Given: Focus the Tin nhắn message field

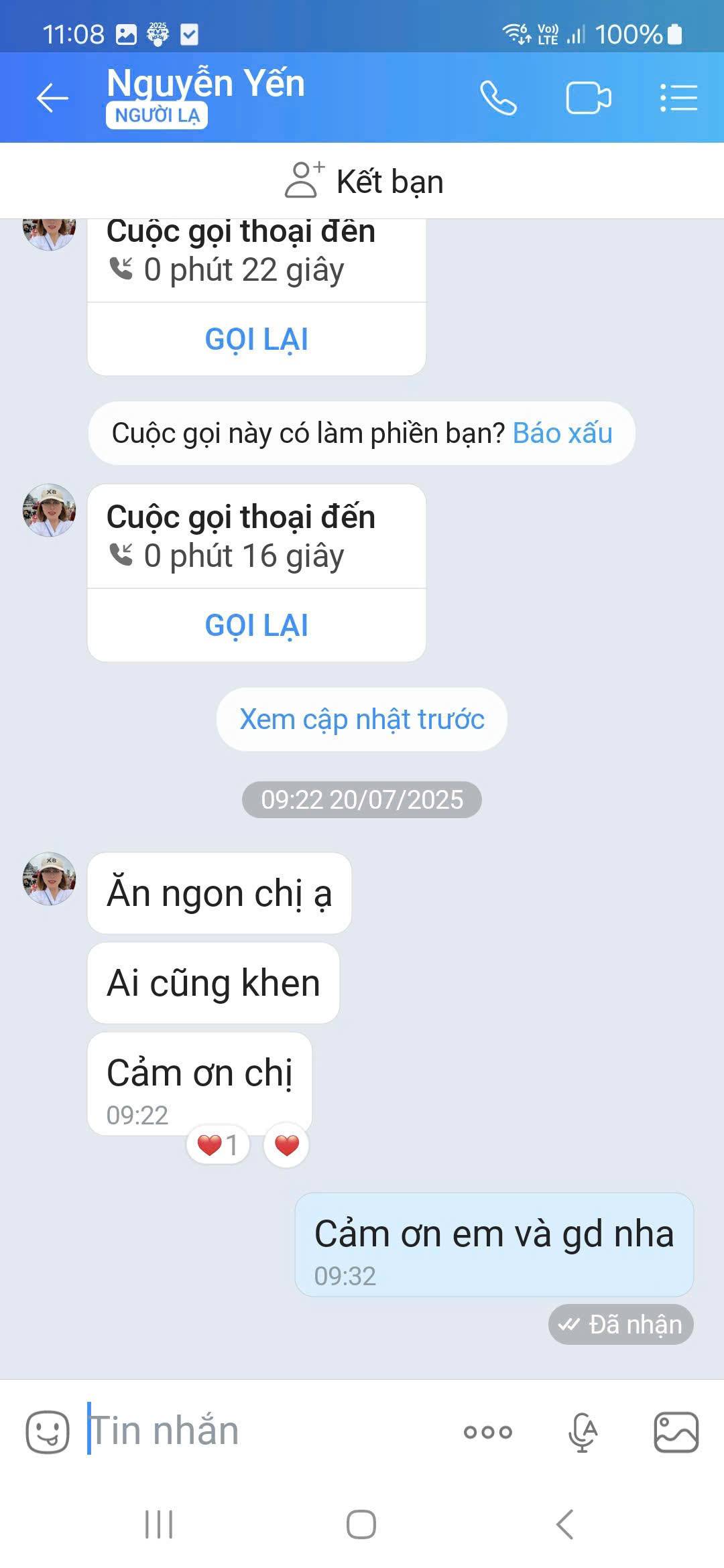Looking at the screenshot, I should [x=268, y=1432].
